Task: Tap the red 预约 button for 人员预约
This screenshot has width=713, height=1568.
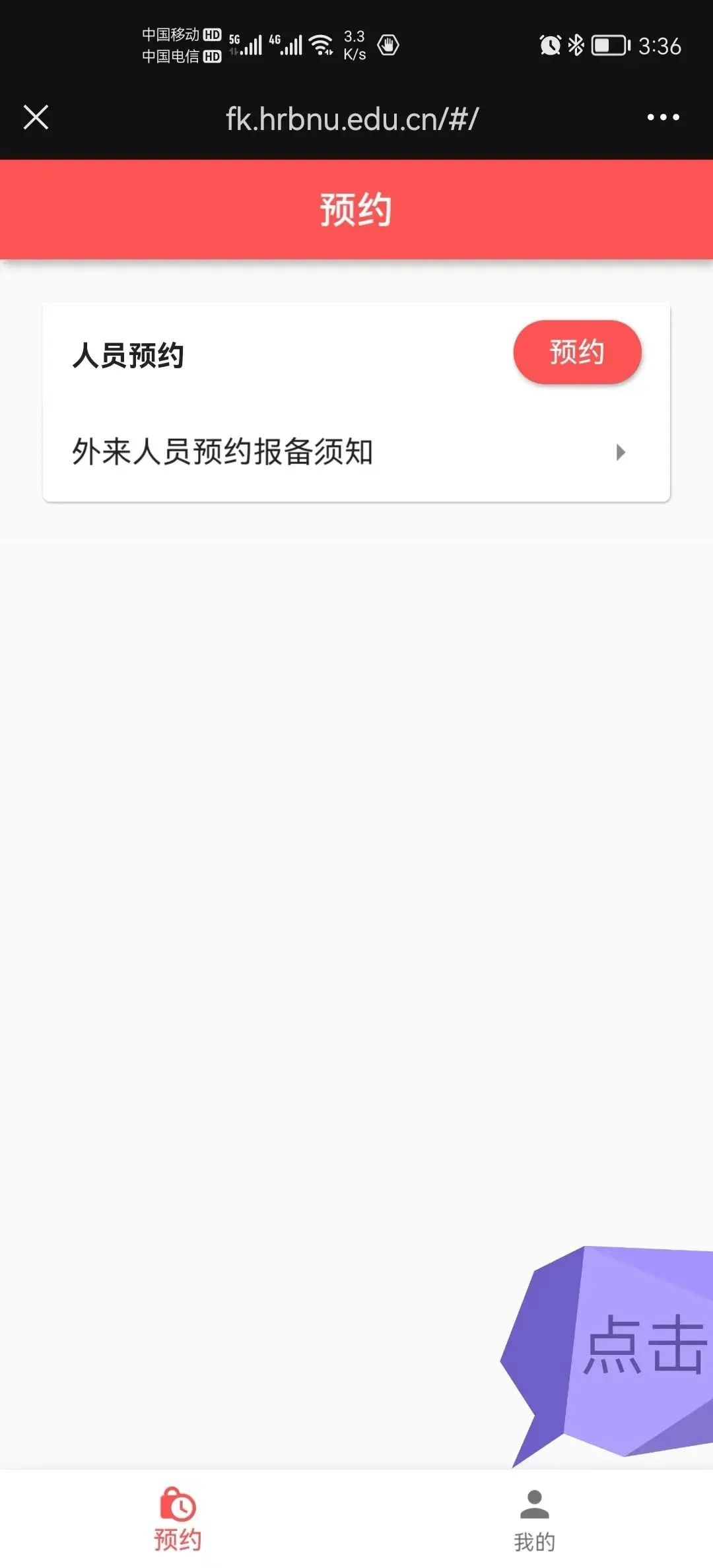Action: pos(577,352)
